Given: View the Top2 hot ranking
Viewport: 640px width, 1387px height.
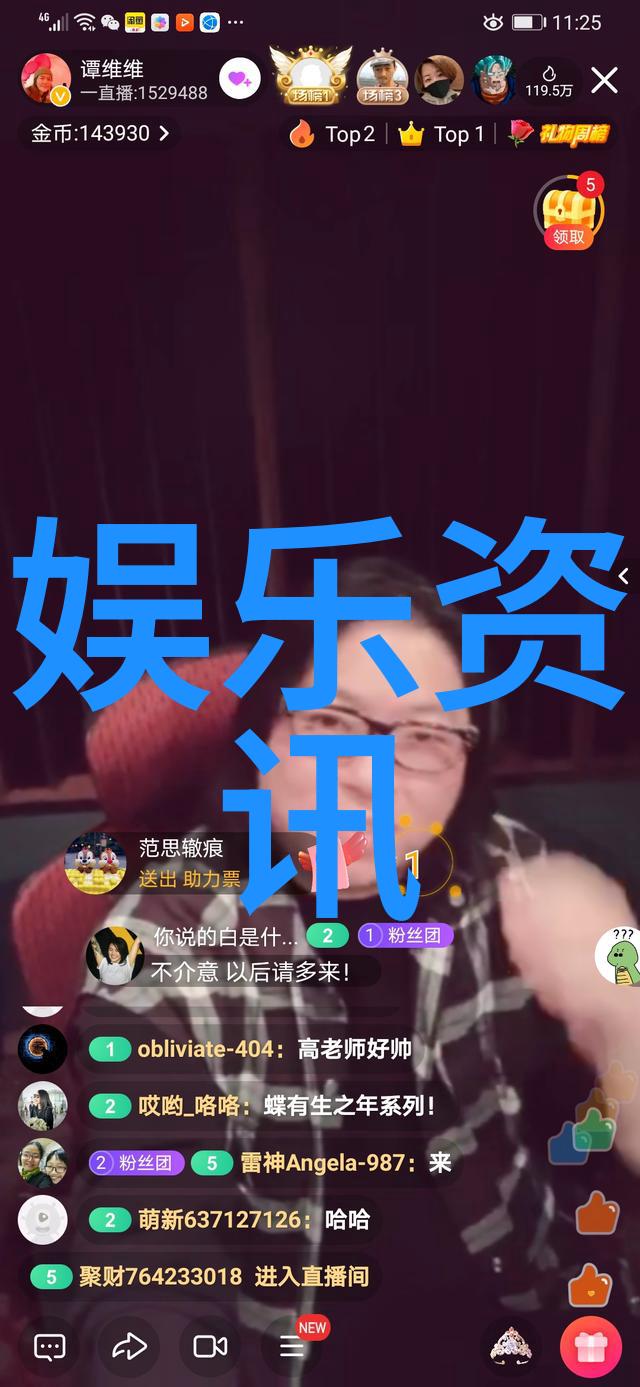Looking at the screenshot, I should tap(333, 134).
